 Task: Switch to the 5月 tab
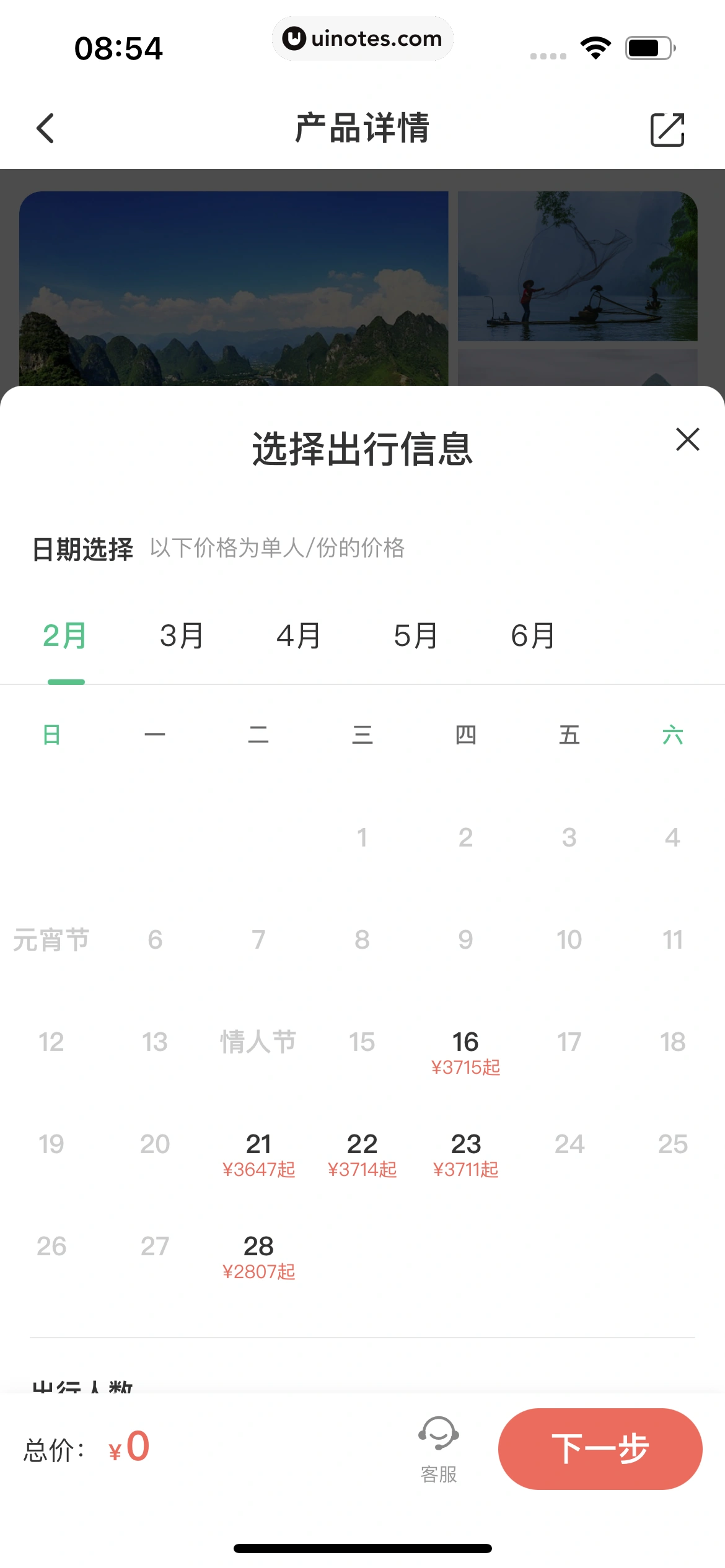415,636
